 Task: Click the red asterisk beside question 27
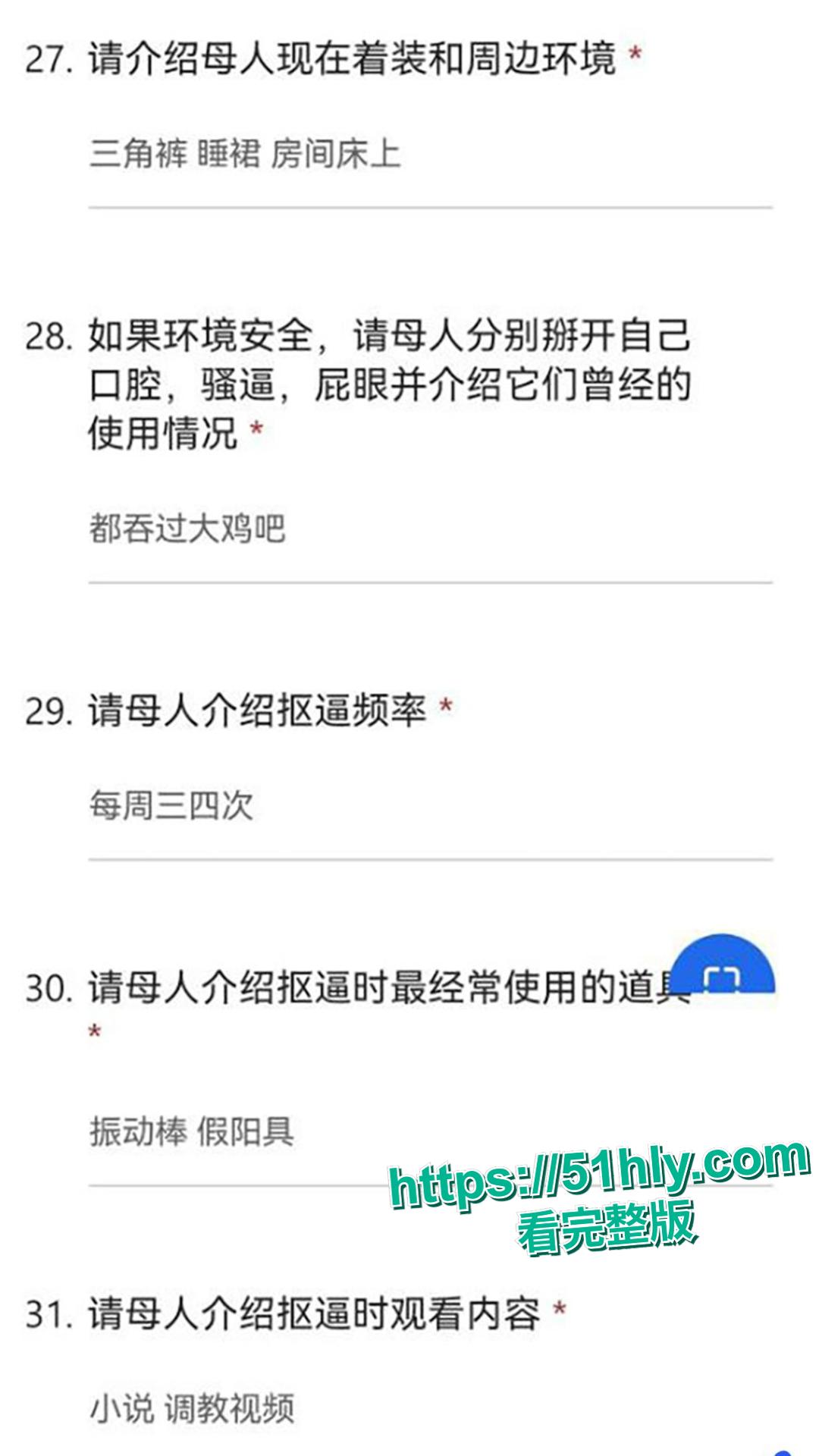click(x=635, y=52)
